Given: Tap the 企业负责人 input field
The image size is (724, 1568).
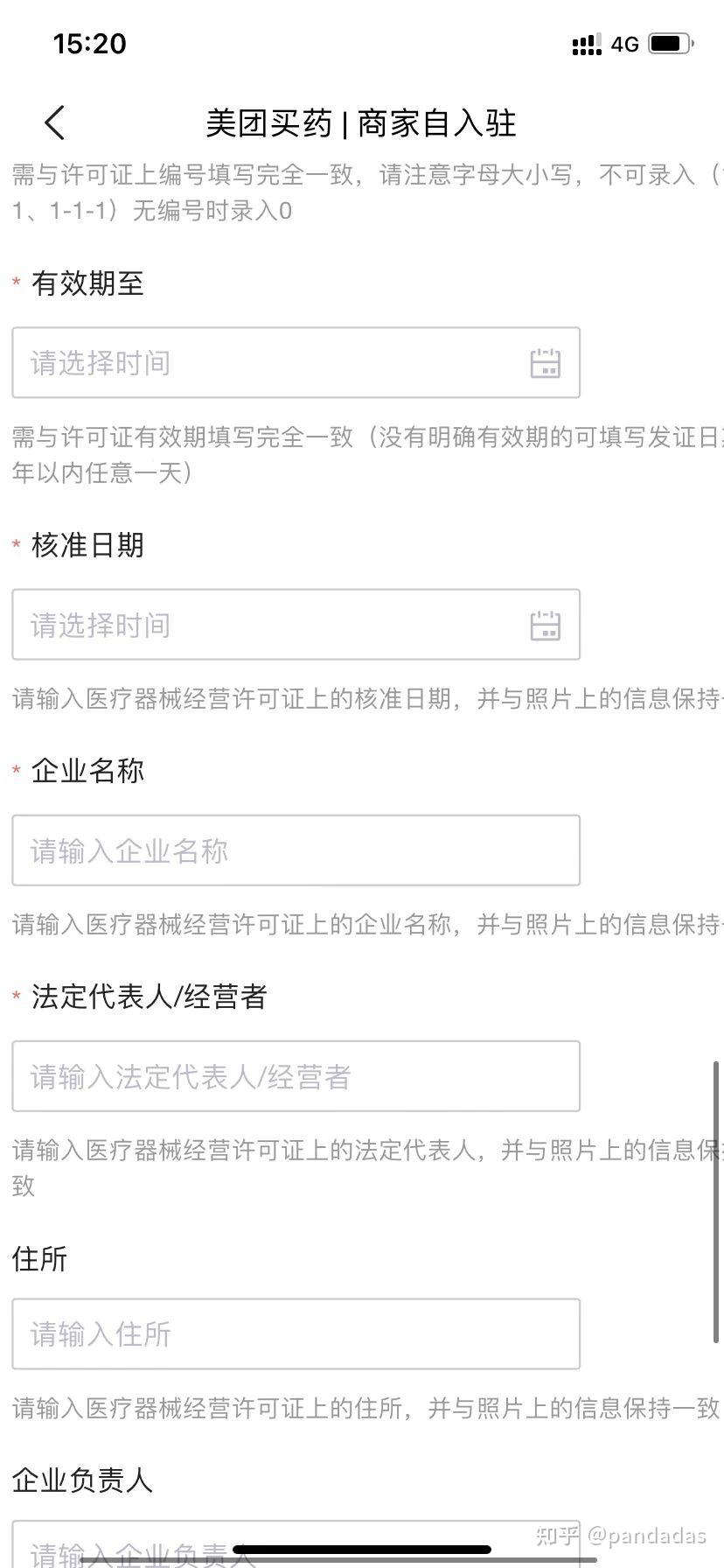Looking at the screenshot, I should pos(296,1543).
